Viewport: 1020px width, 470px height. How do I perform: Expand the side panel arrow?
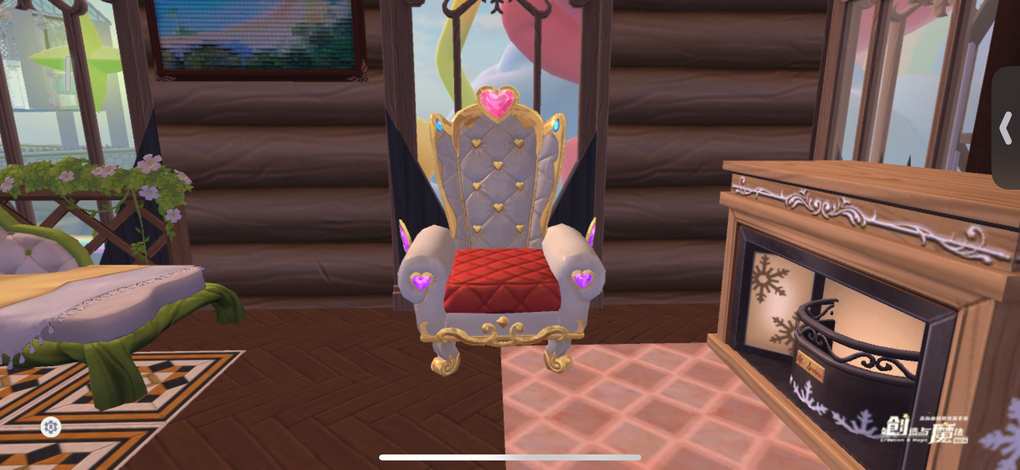point(1006,128)
